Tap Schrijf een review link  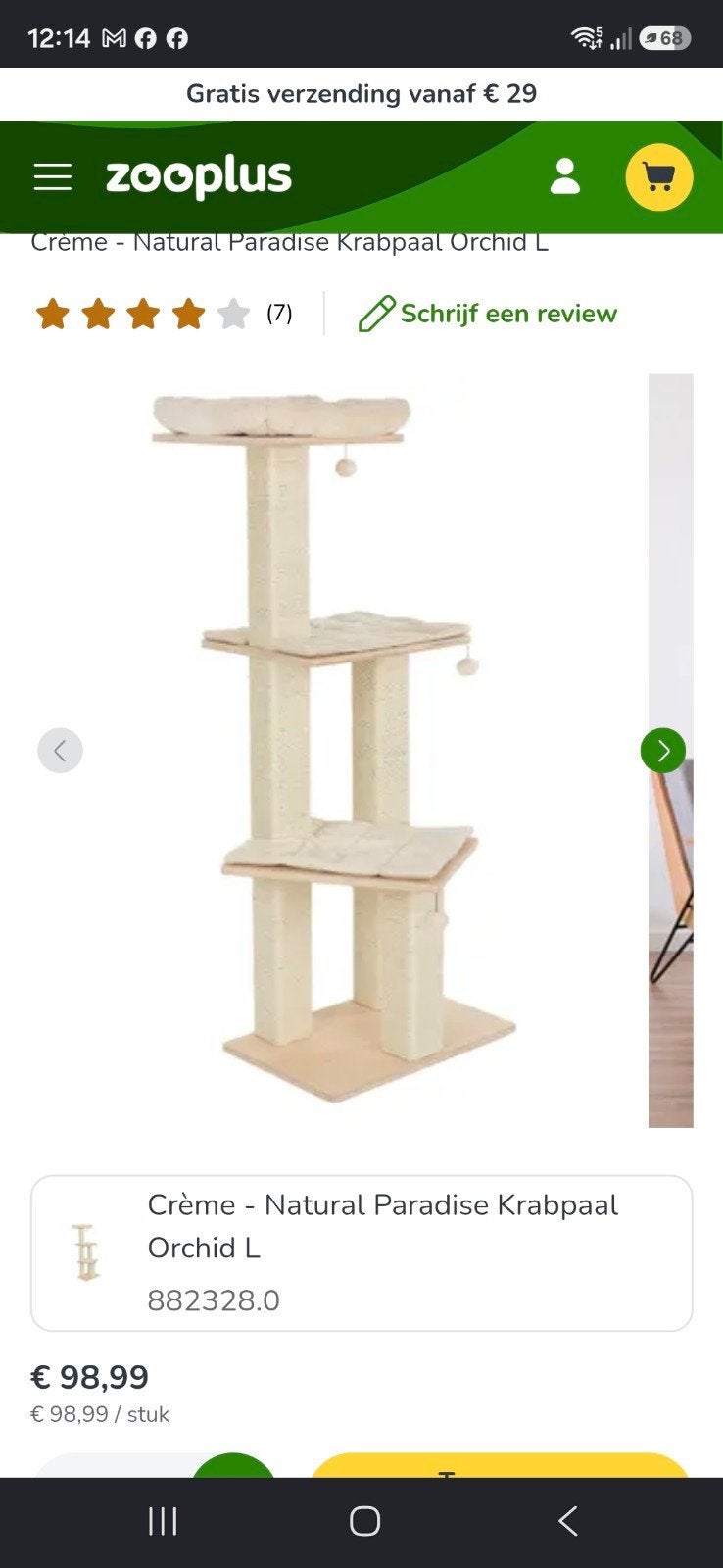pos(488,314)
